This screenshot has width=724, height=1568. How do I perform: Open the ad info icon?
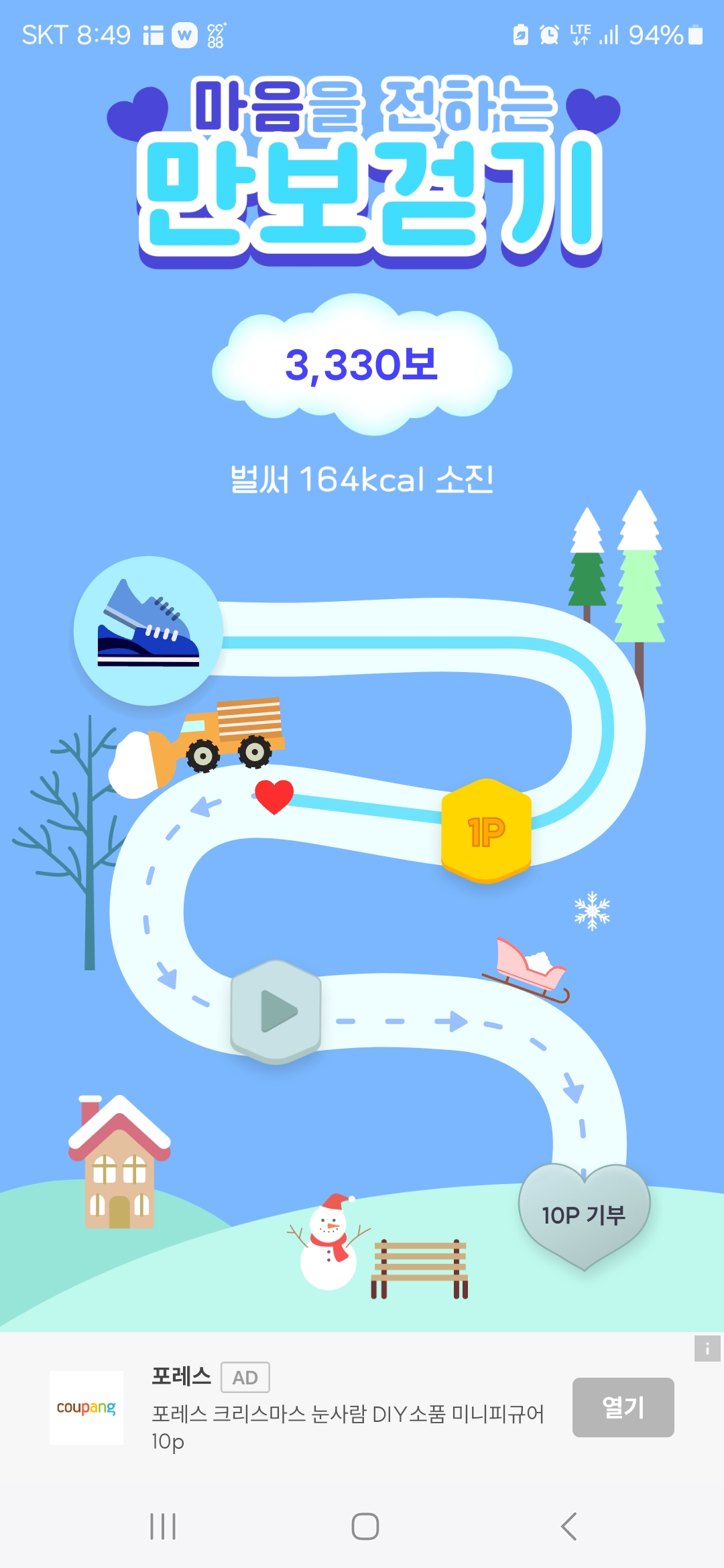point(707,1348)
